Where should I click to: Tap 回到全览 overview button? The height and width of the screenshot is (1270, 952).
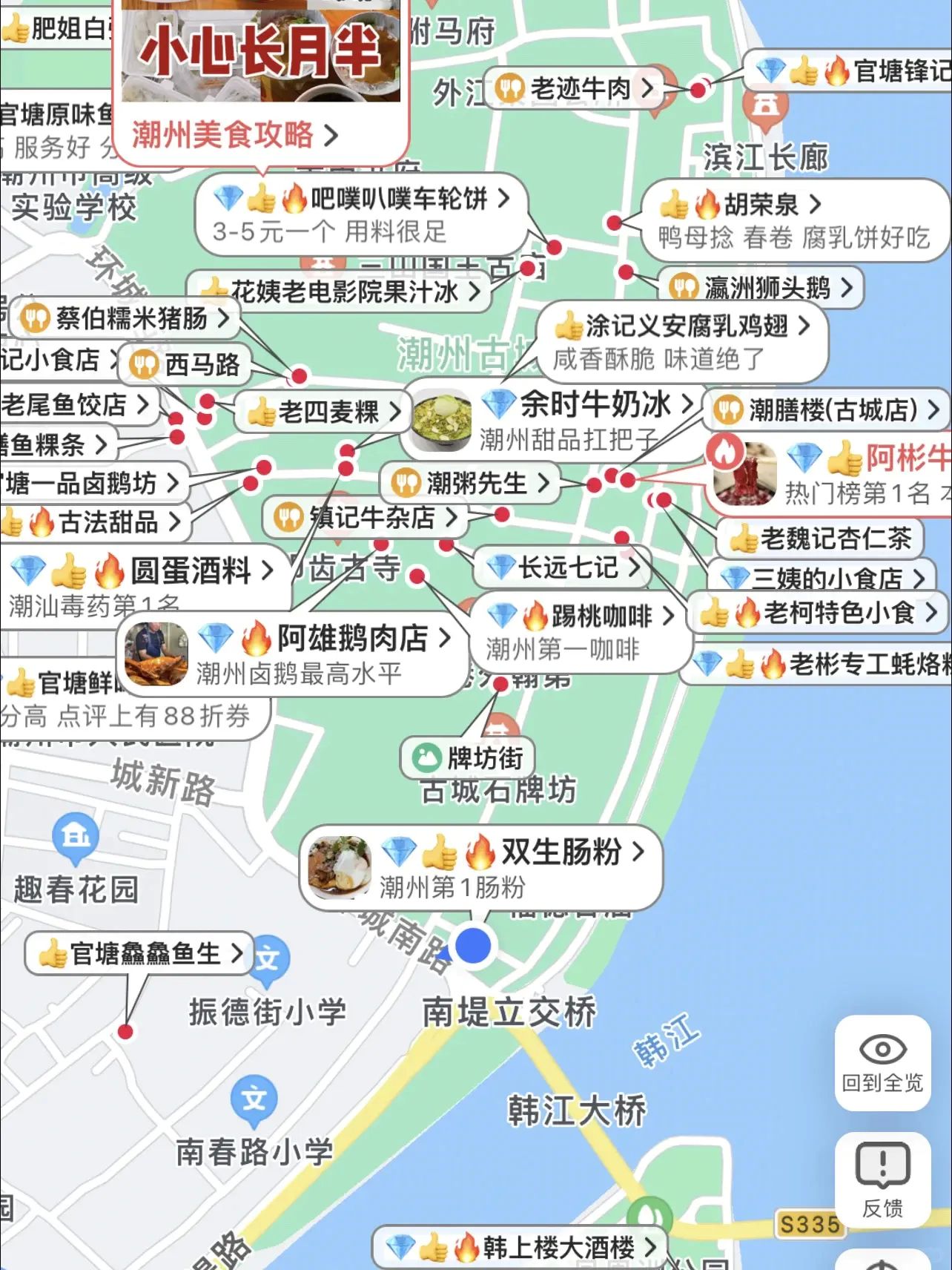click(x=882, y=1062)
